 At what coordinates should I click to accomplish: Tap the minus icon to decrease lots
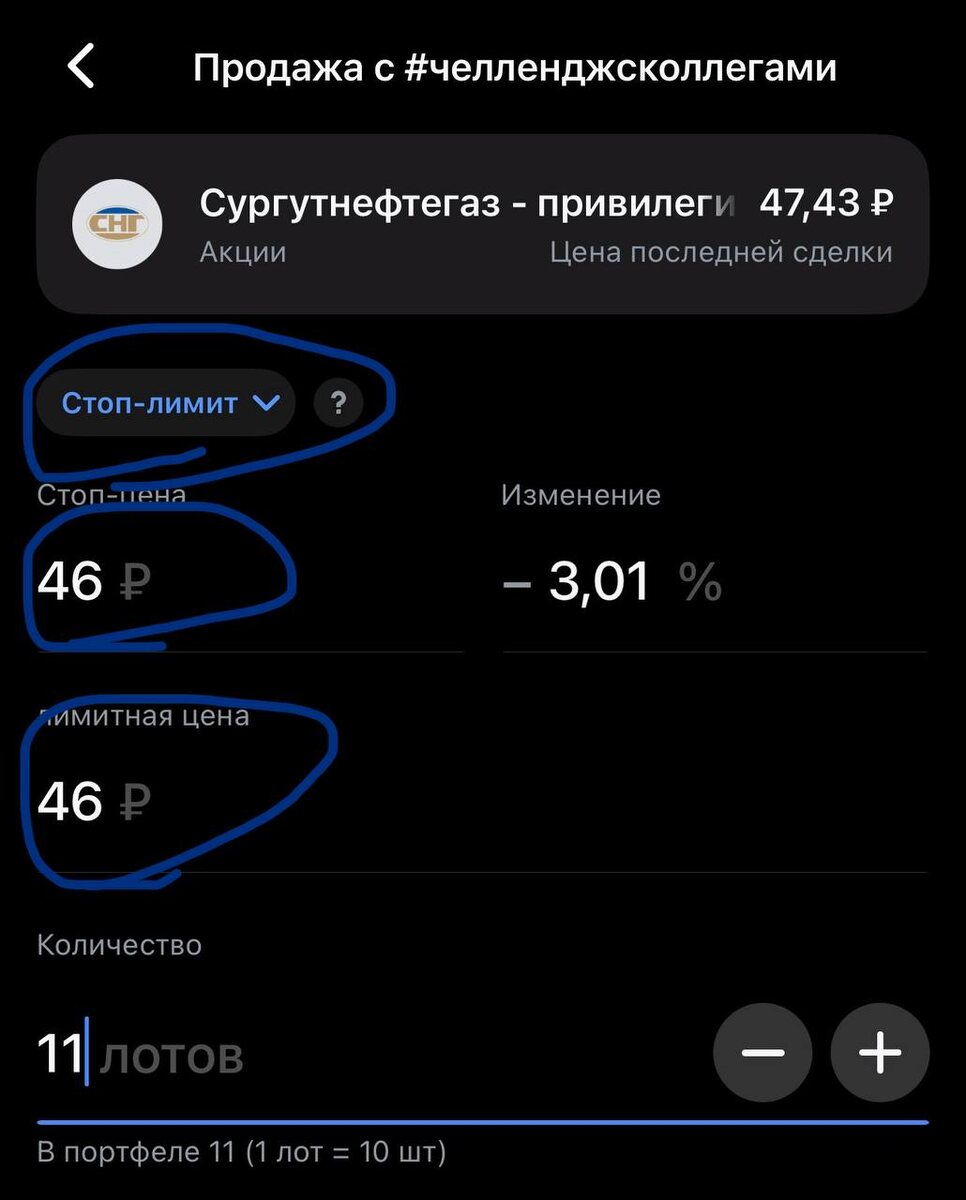coord(763,1052)
